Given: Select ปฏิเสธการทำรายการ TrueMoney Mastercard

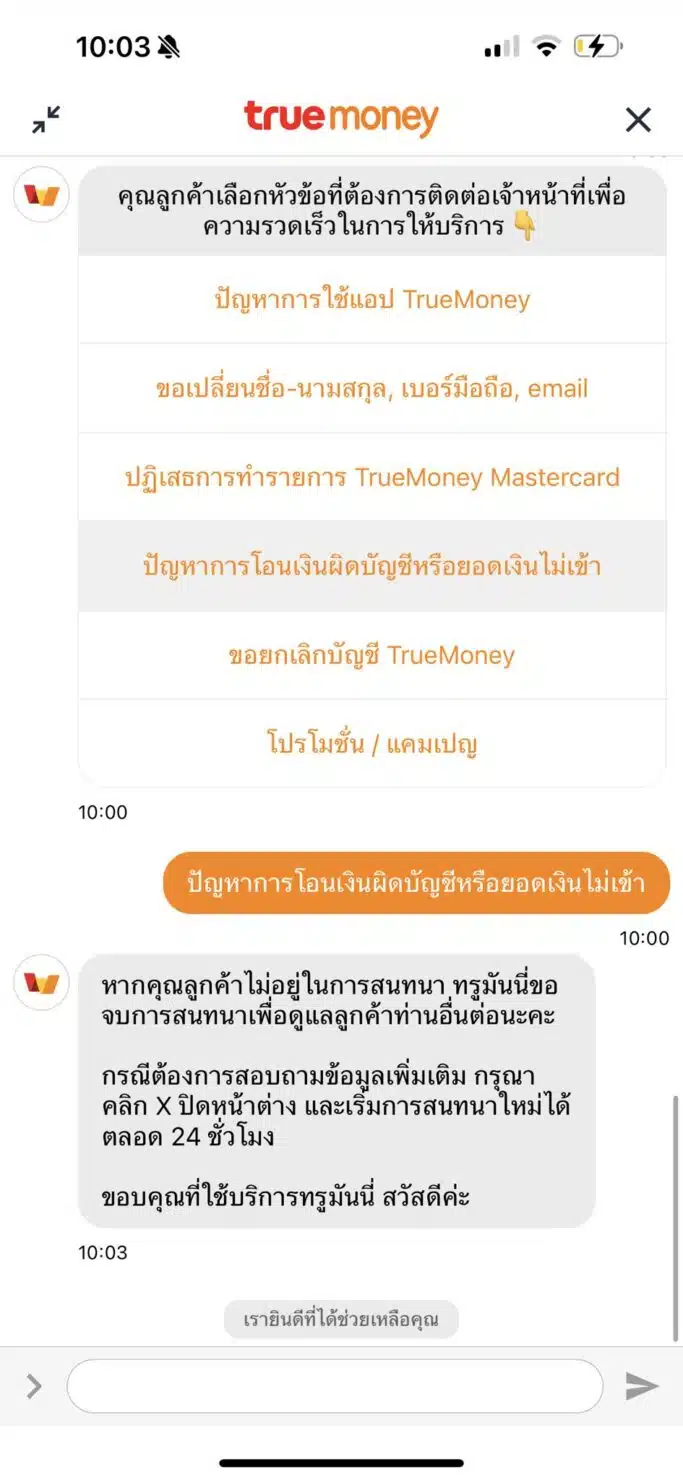Looking at the screenshot, I should tap(372, 477).
